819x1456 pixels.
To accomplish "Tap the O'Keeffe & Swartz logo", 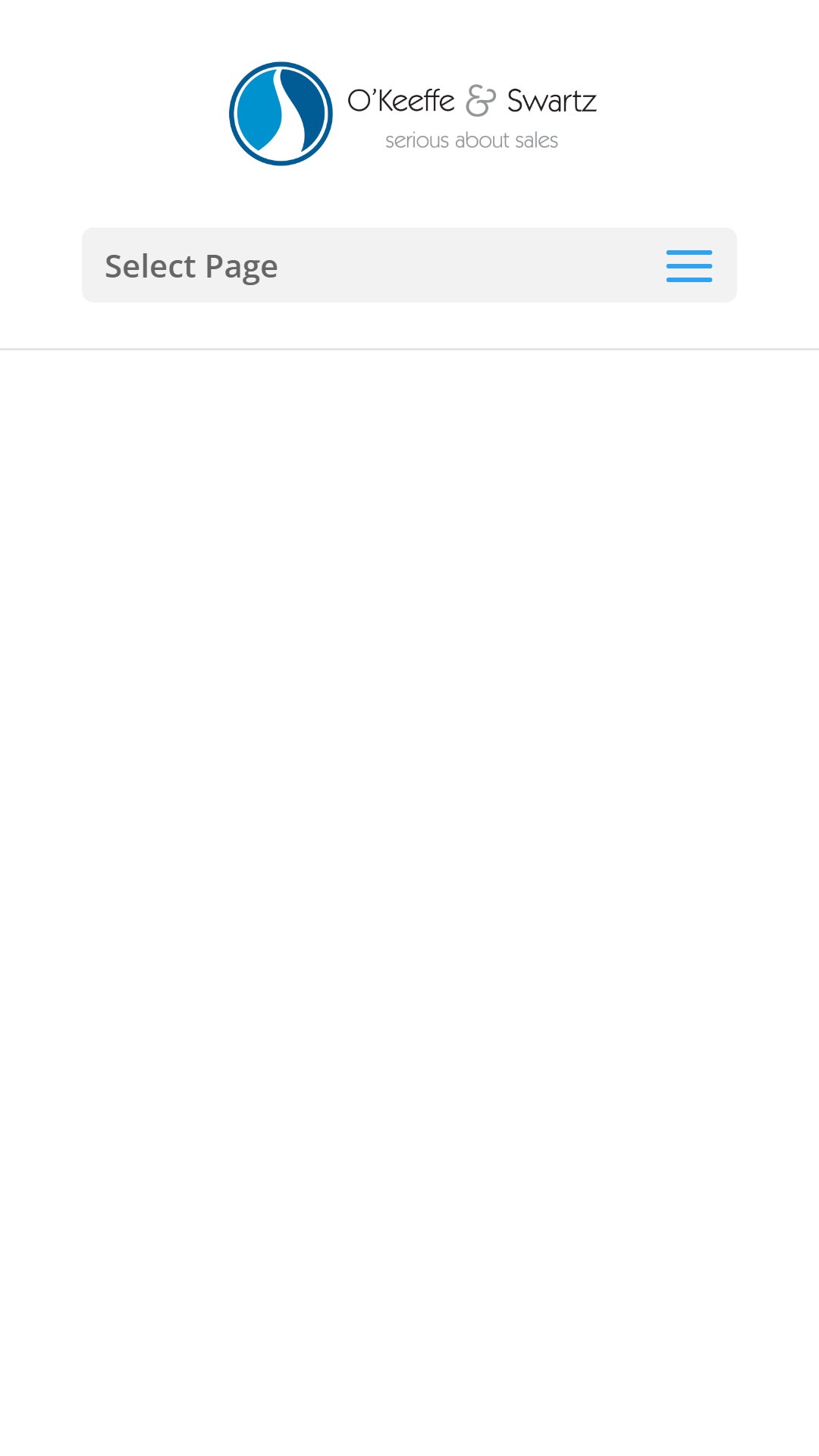I will pos(413,114).
